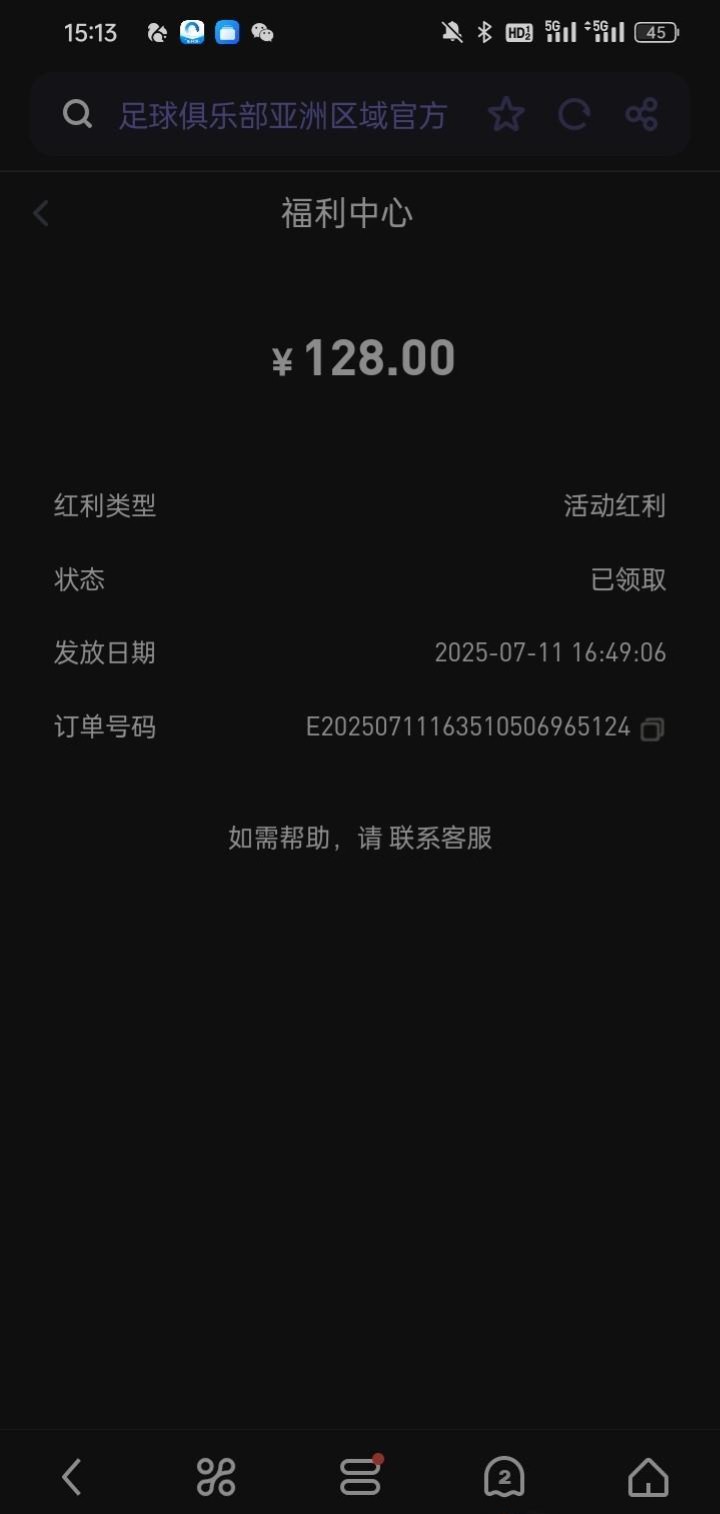Open the browser menu grid icon
Viewport: 720px width, 1514px height.
coord(216,1476)
